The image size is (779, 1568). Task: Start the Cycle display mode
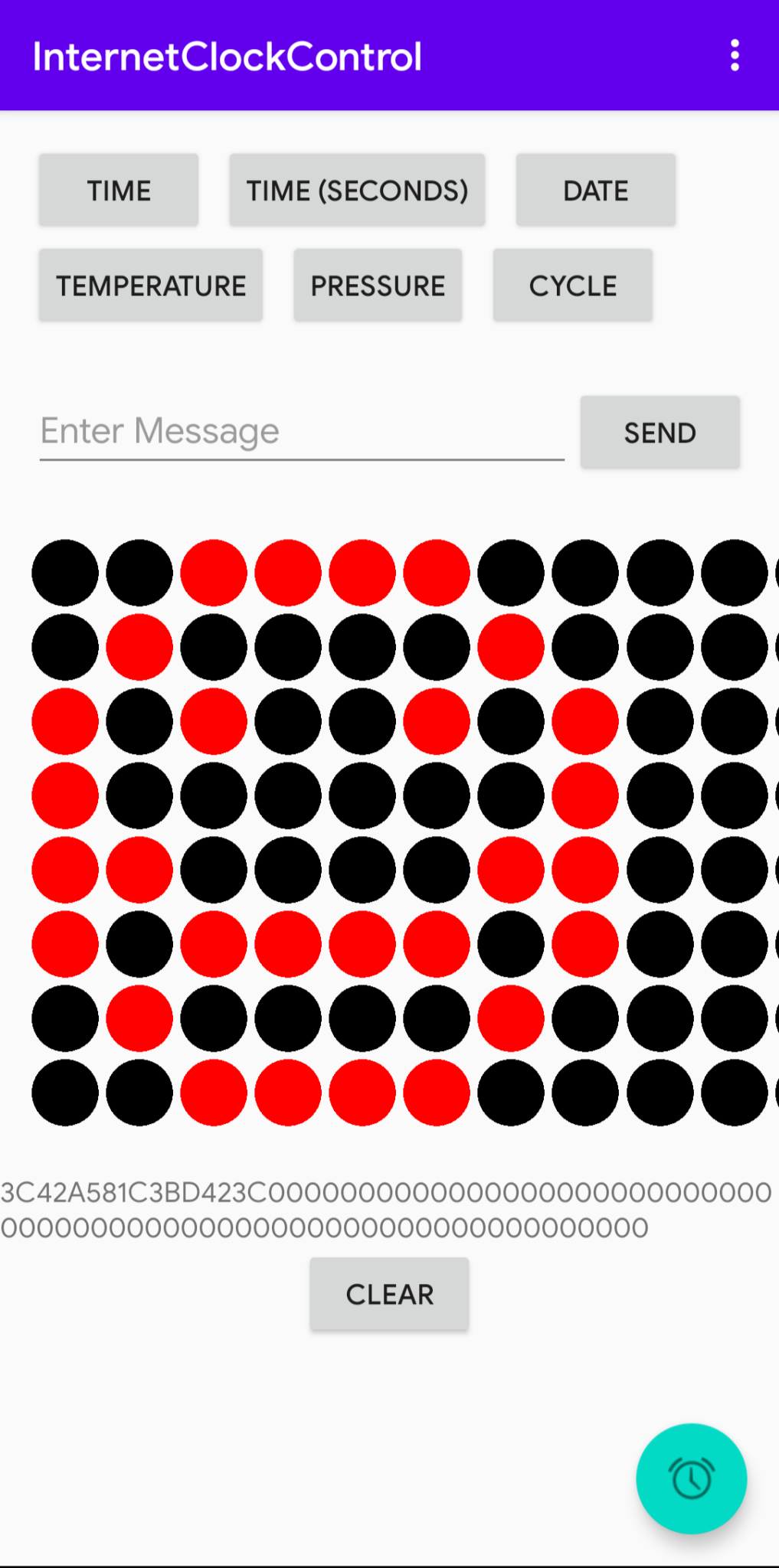coord(572,286)
